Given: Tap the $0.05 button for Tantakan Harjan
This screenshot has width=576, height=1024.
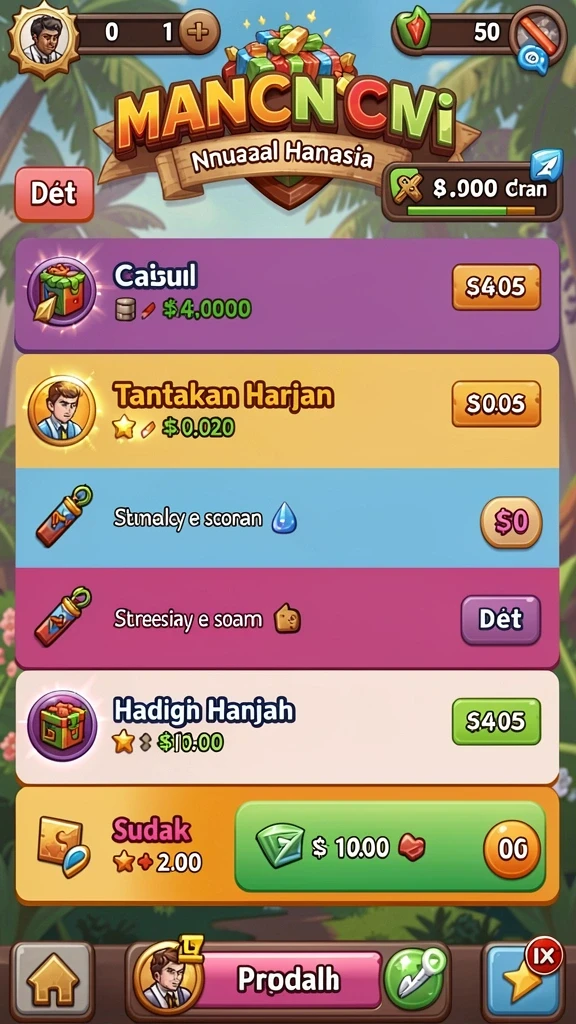Looking at the screenshot, I should click(496, 404).
